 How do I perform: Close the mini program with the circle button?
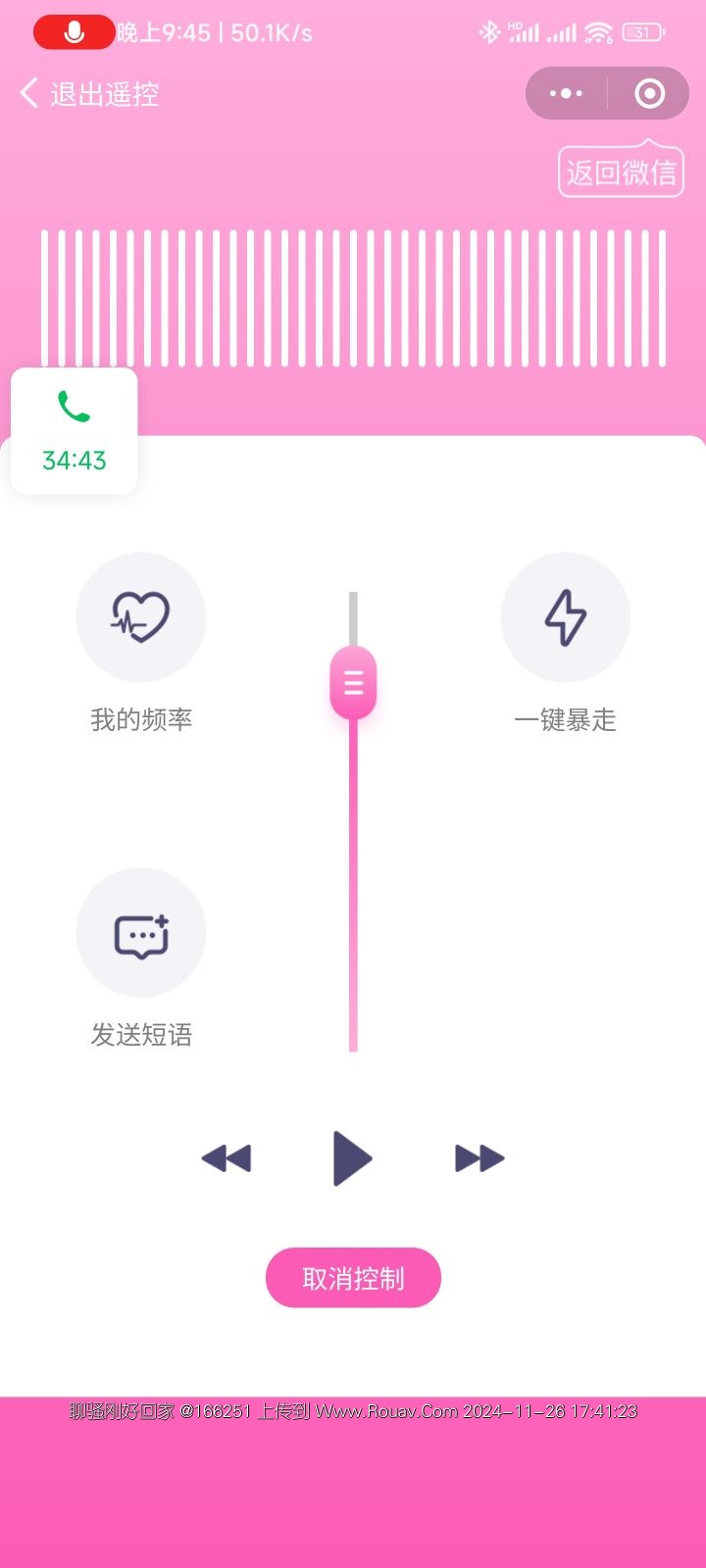point(649,94)
